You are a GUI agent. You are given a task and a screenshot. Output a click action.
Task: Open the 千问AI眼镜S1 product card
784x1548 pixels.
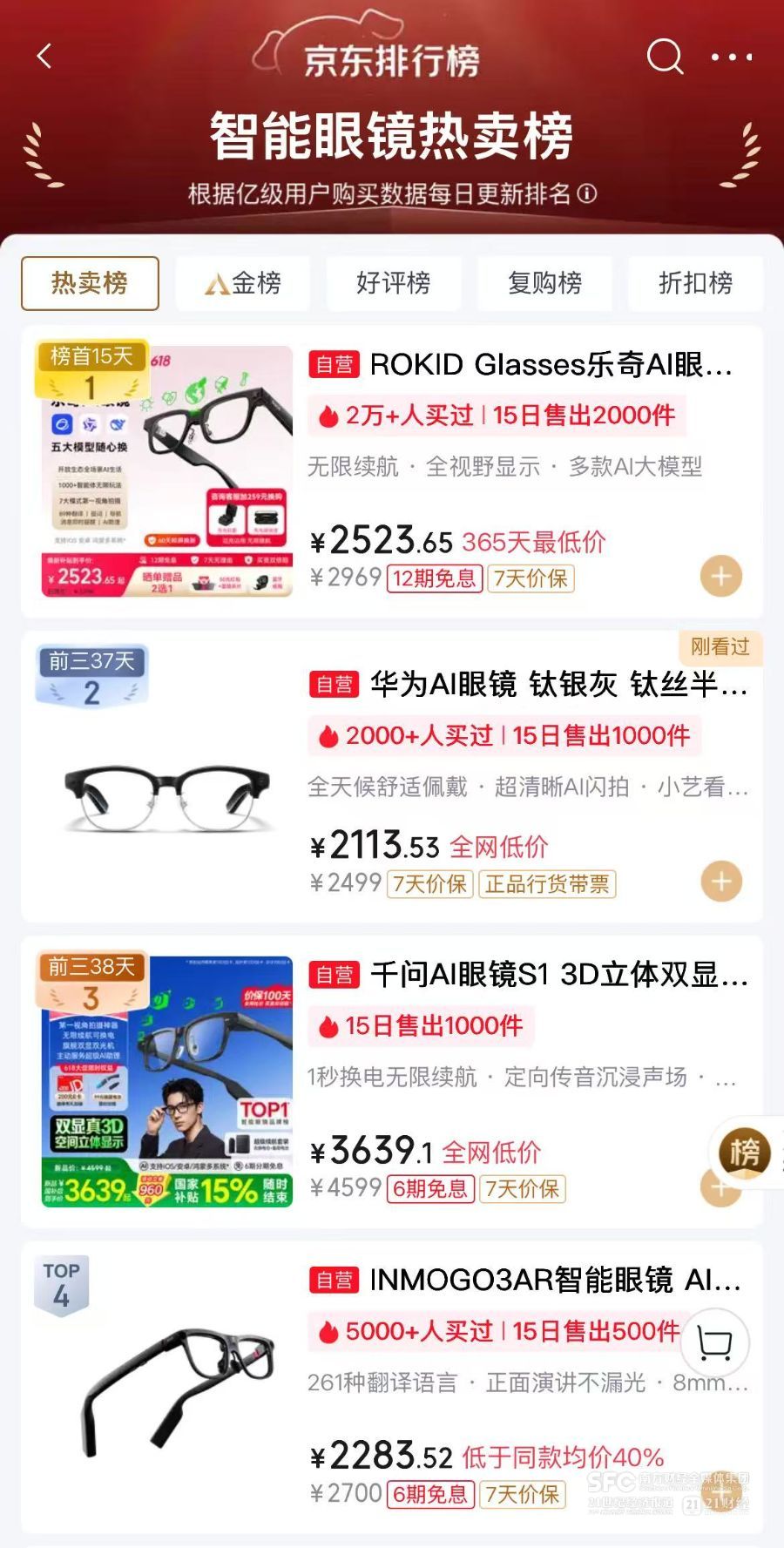[x=392, y=1082]
